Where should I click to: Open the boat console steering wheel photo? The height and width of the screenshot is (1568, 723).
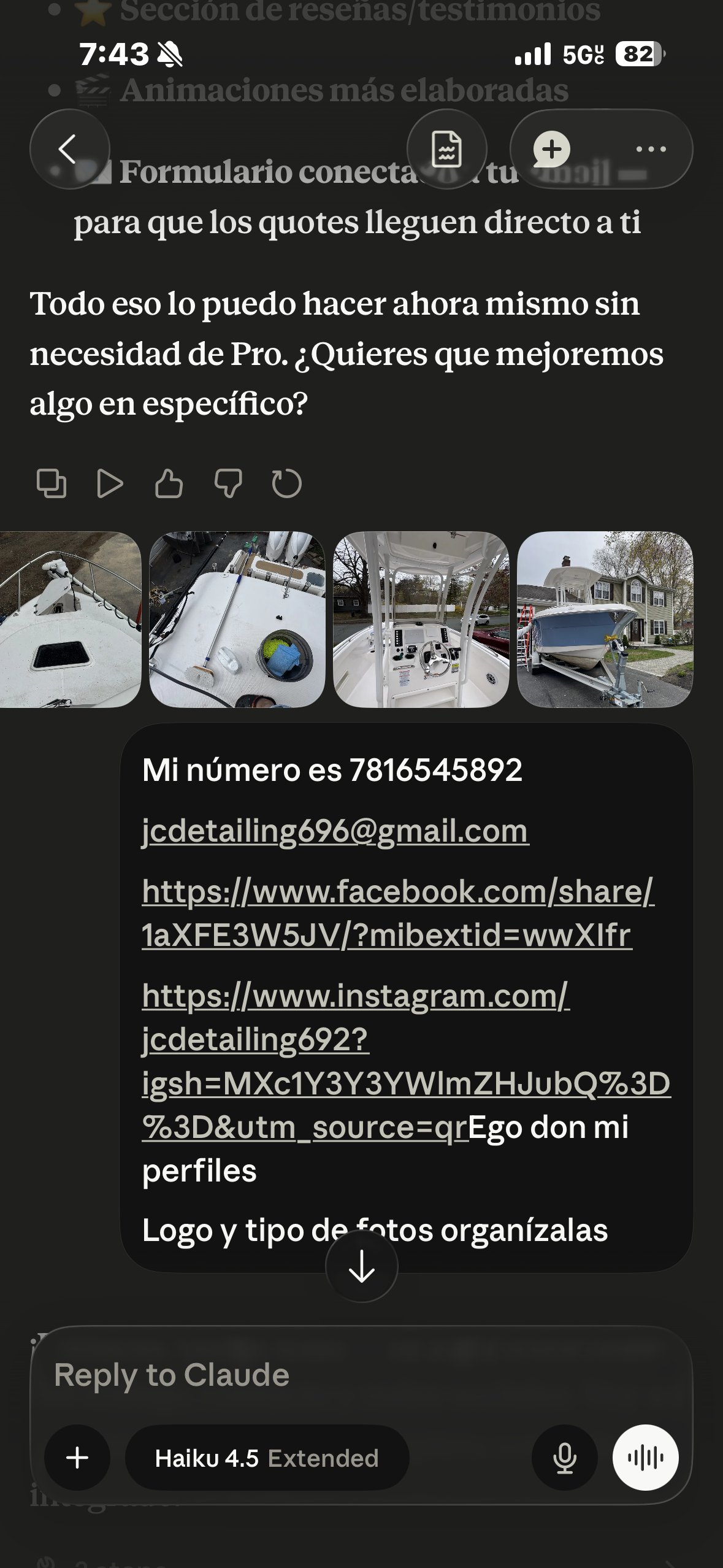tap(421, 620)
